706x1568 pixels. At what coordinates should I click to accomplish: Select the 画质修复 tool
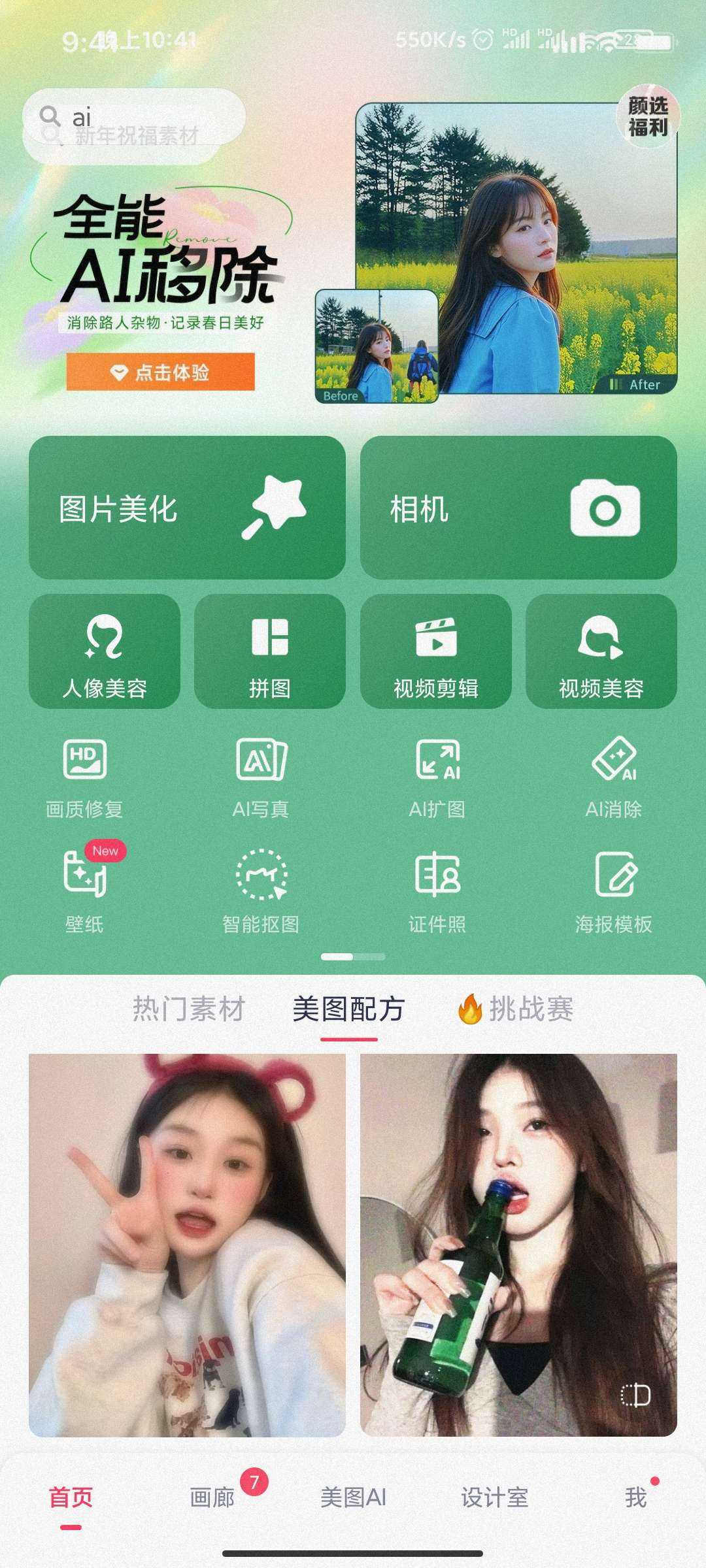(85, 777)
